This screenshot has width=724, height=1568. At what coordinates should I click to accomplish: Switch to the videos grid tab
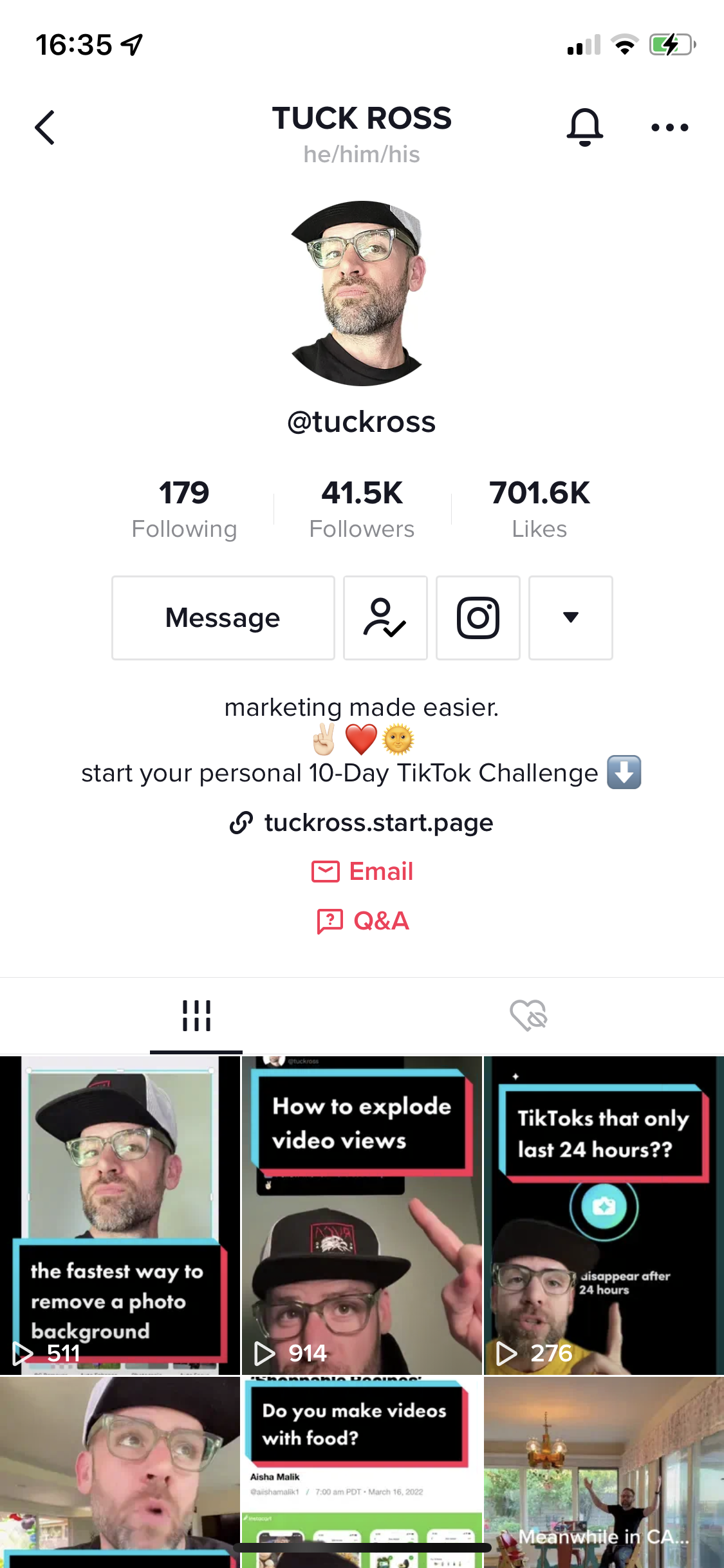point(196,1015)
